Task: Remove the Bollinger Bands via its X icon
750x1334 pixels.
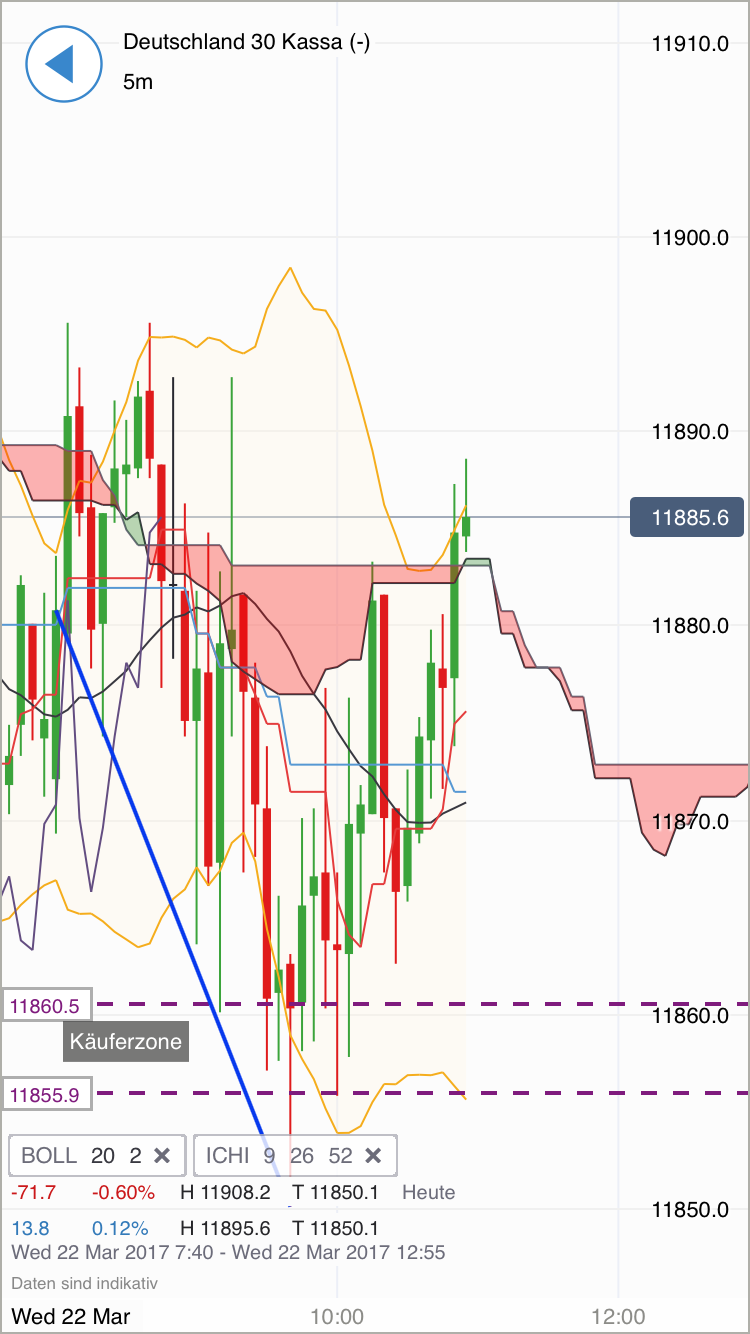Action: 163,1155
